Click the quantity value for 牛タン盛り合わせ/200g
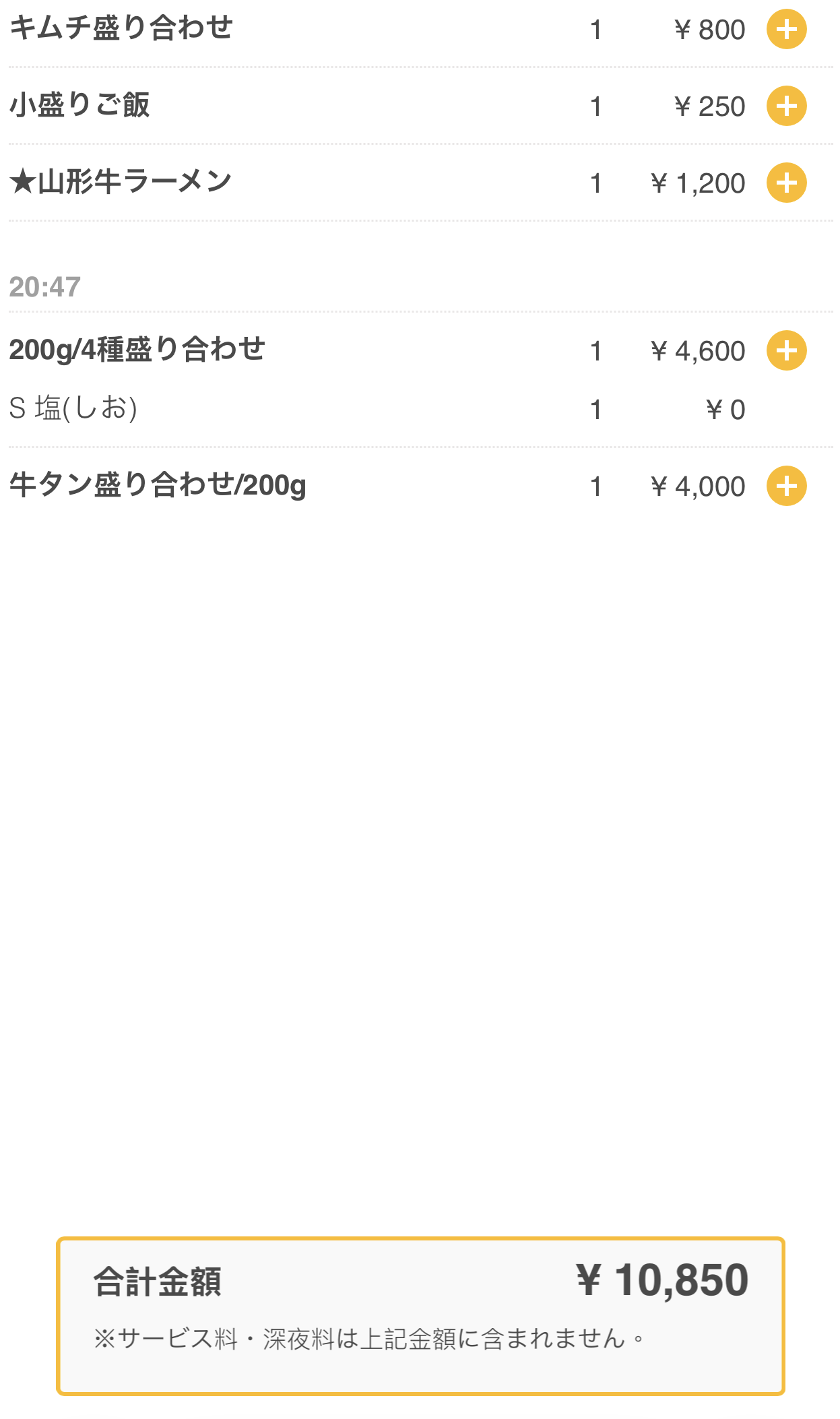The width and height of the screenshot is (840, 1419). [596, 486]
